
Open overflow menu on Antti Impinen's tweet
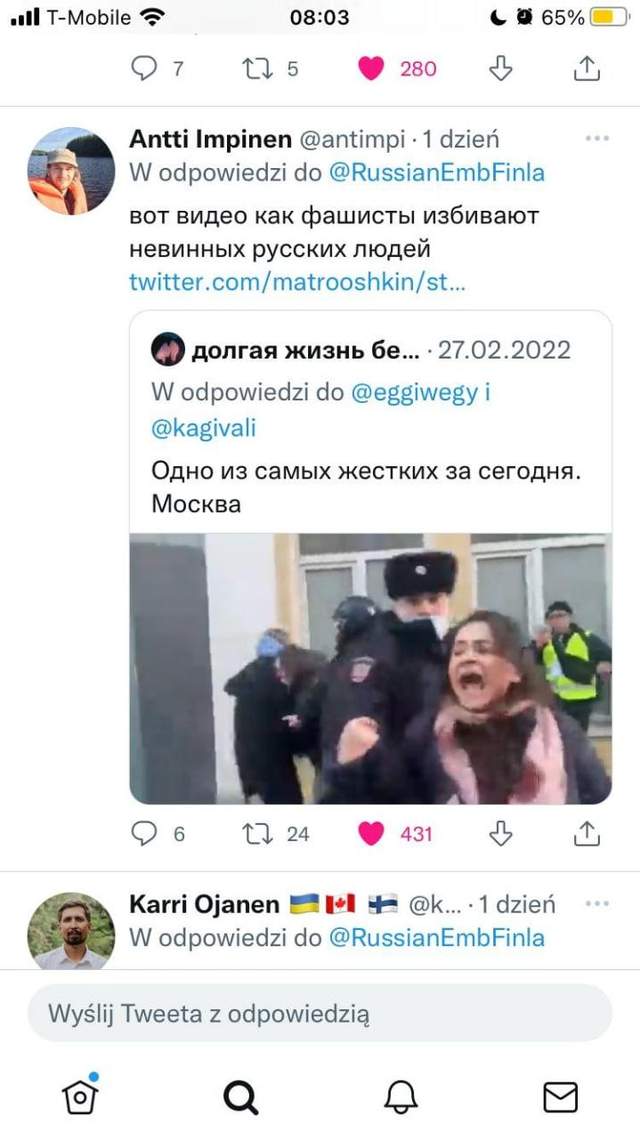[x=597, y=139]
